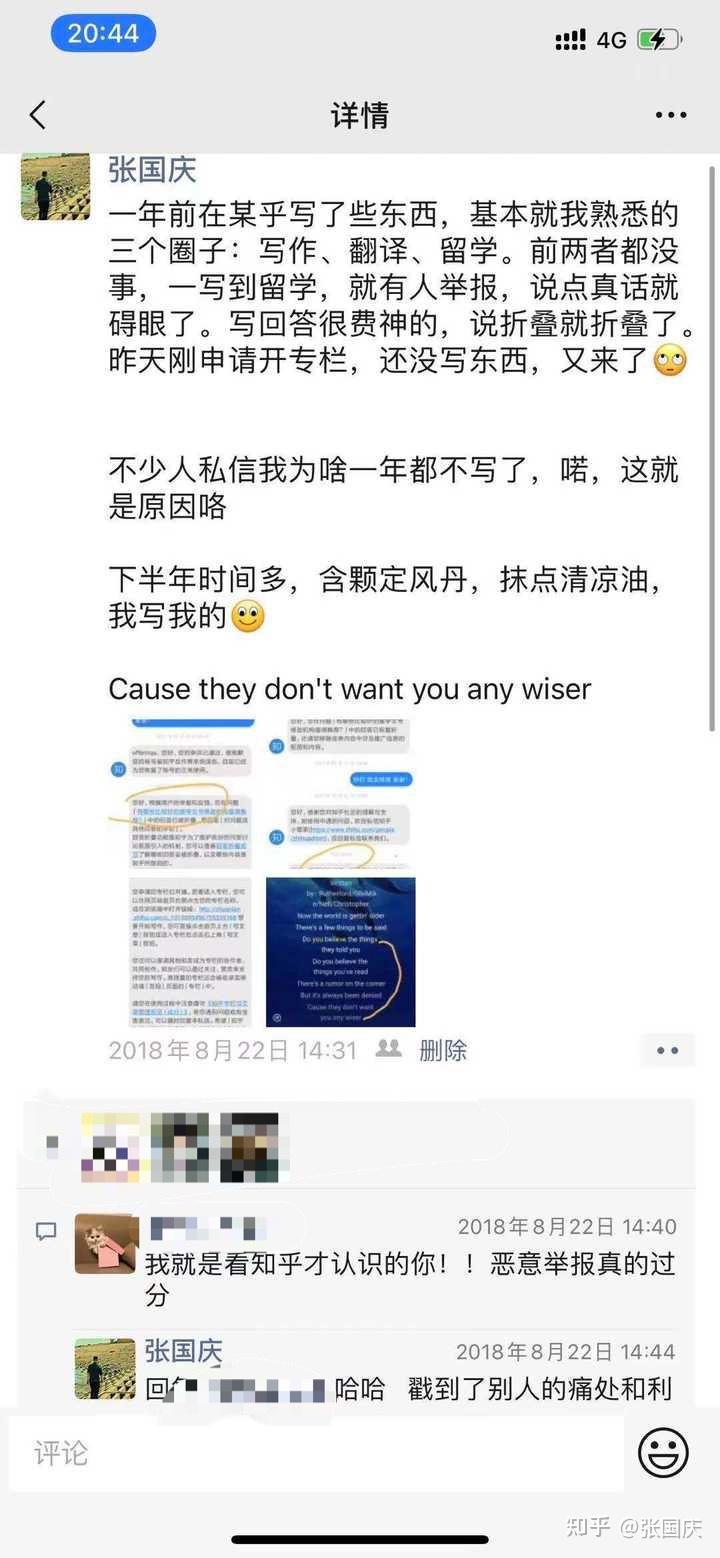
Task: Tap the cat avatar of the first commenter
Action: point(106,1242)
